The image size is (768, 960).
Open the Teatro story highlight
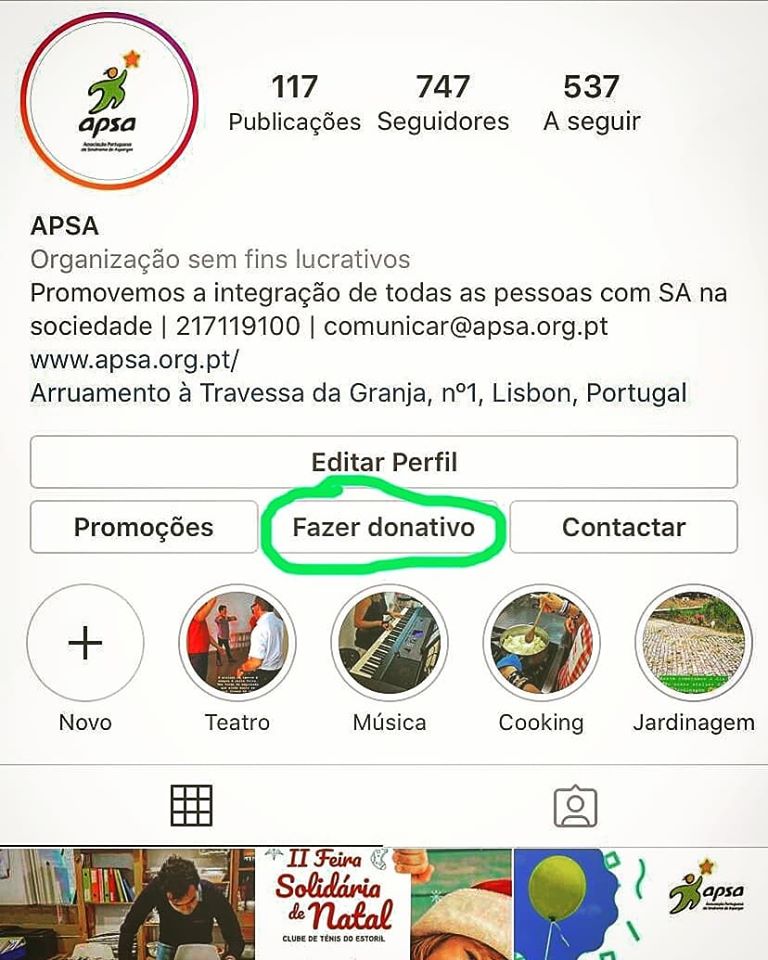(237, 643)
